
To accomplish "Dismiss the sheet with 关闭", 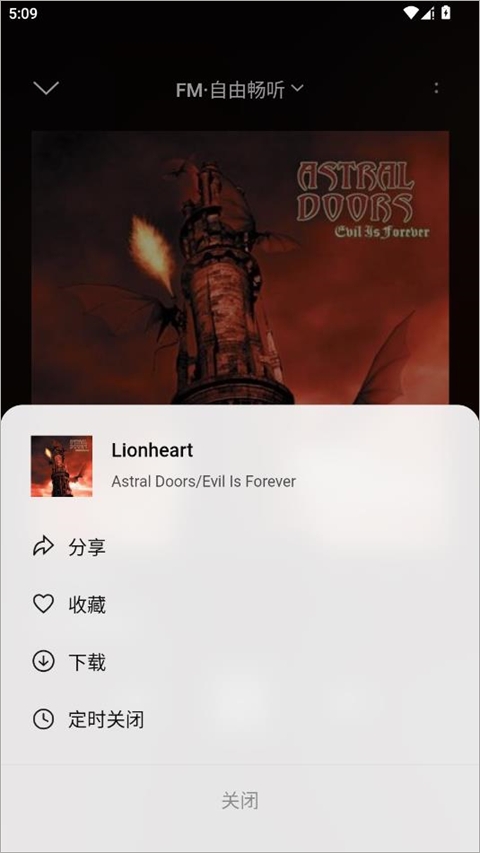I will (239, 801).
